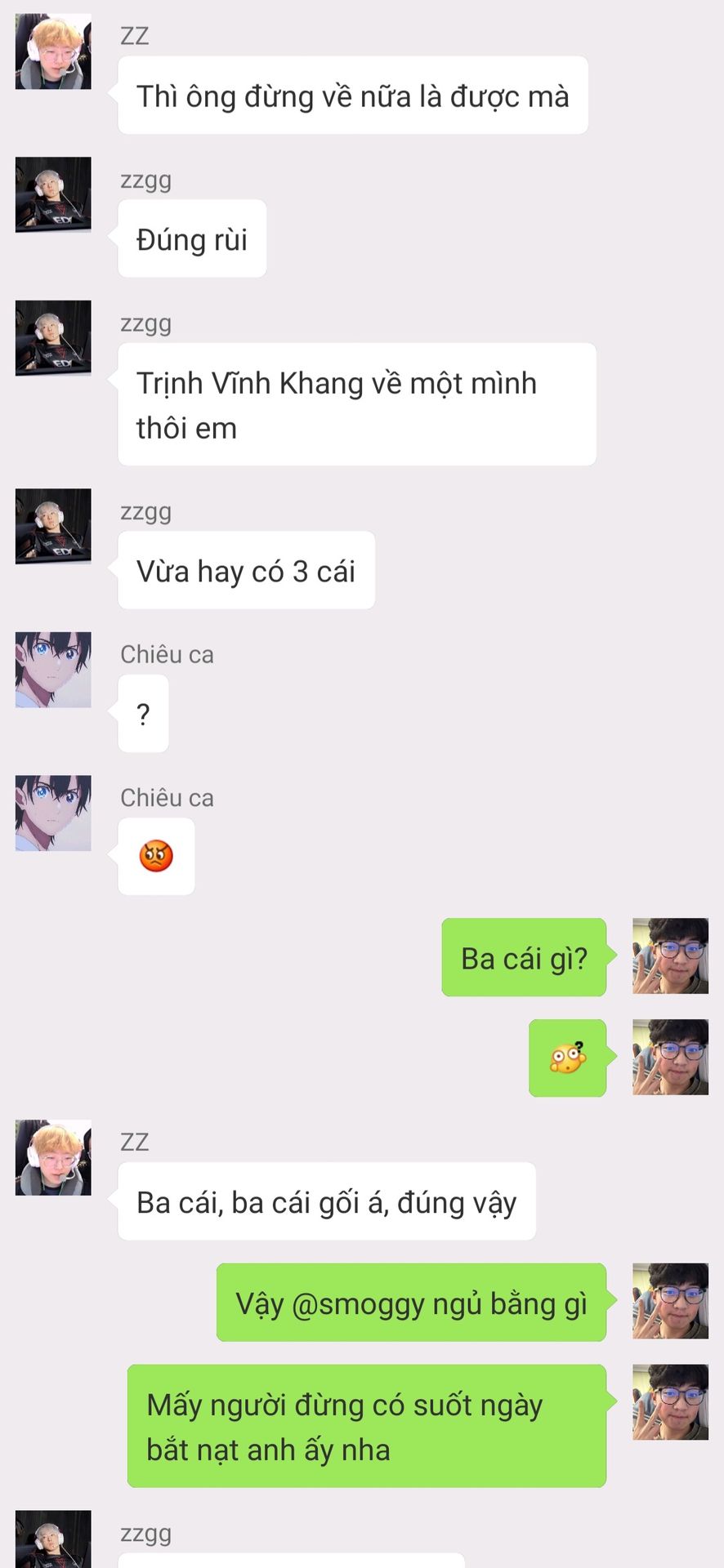Tap zzgg's avatar next to "Đúng rùi"
Screen dimensions: 724x1568
click(53, 194)
